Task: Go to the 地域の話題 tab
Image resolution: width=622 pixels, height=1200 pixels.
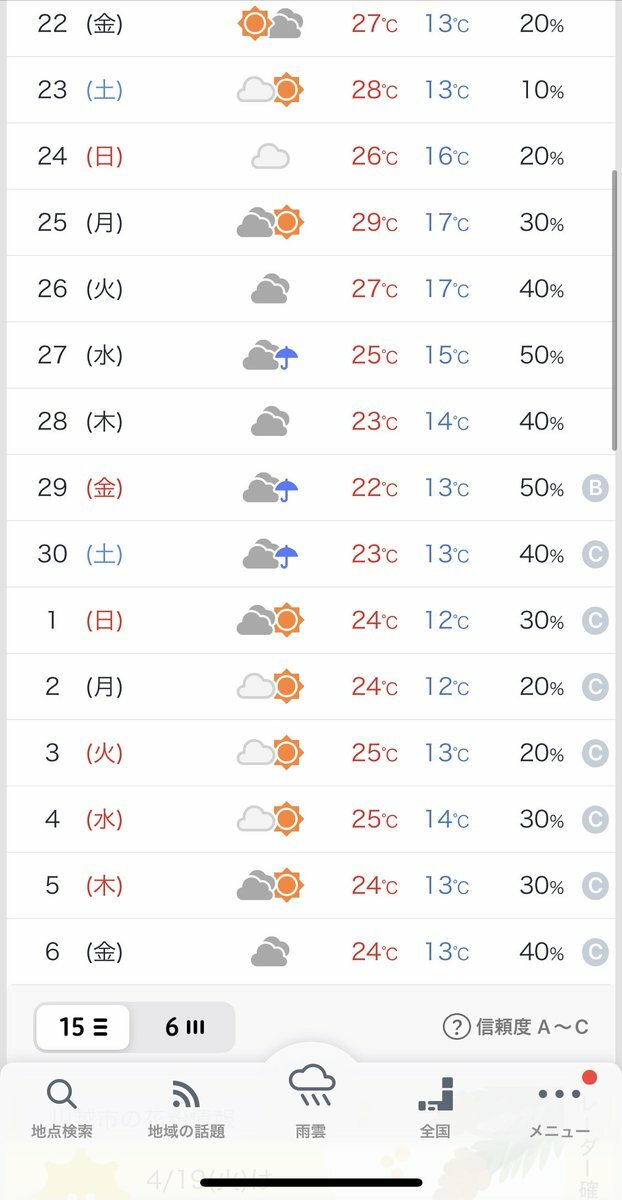Action: pos(186,1109)
